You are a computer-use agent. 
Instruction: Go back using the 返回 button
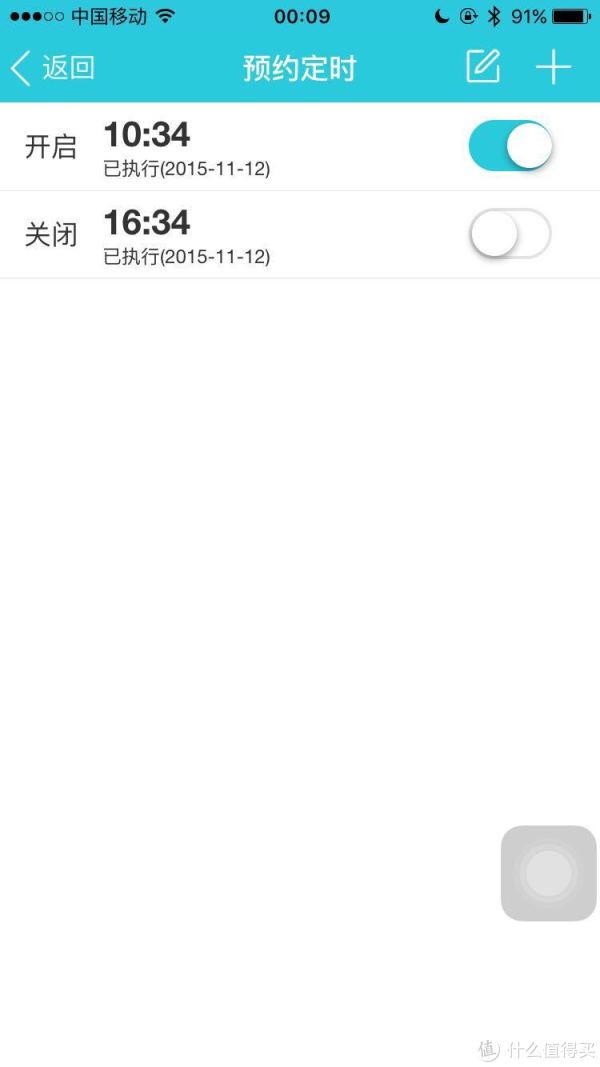click(52, 69)
